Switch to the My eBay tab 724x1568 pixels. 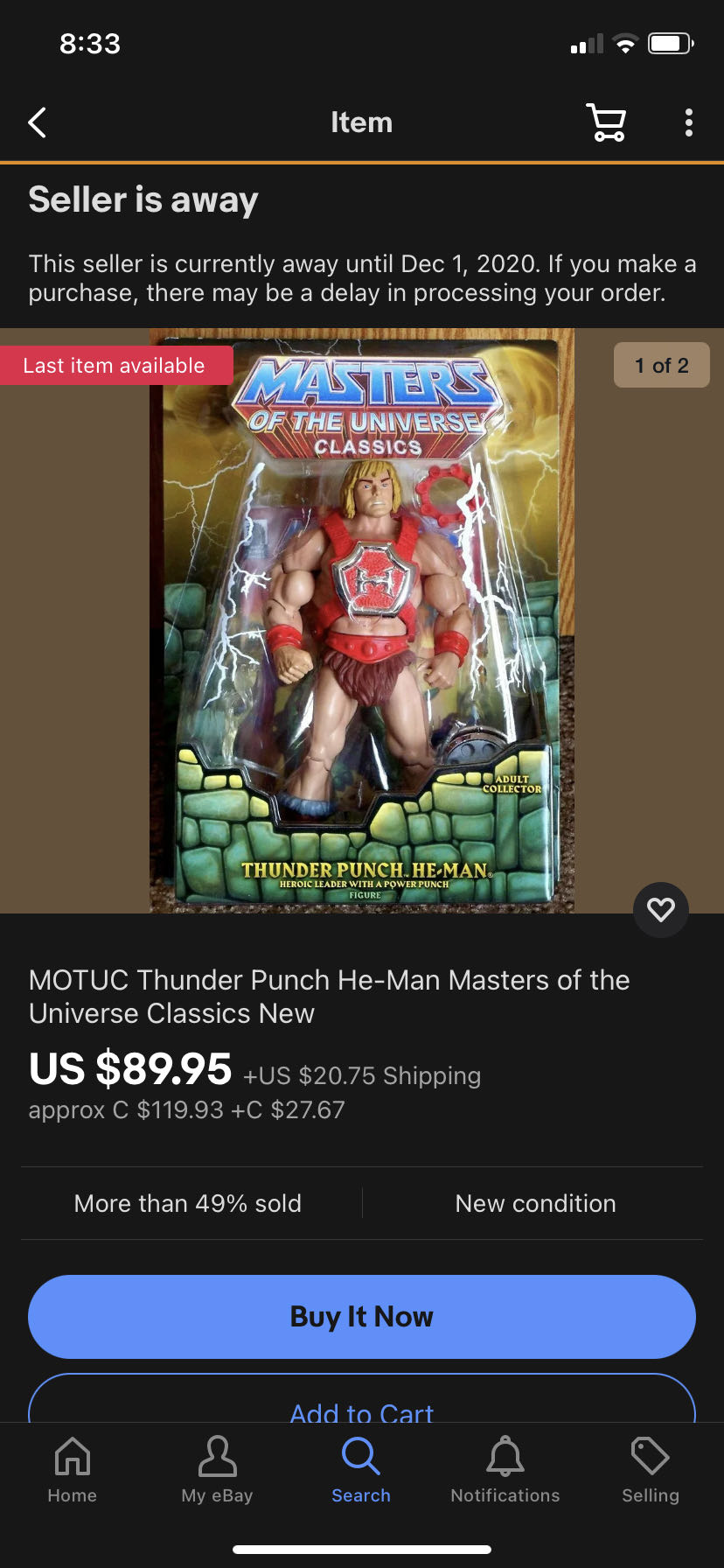point(217,1470)
